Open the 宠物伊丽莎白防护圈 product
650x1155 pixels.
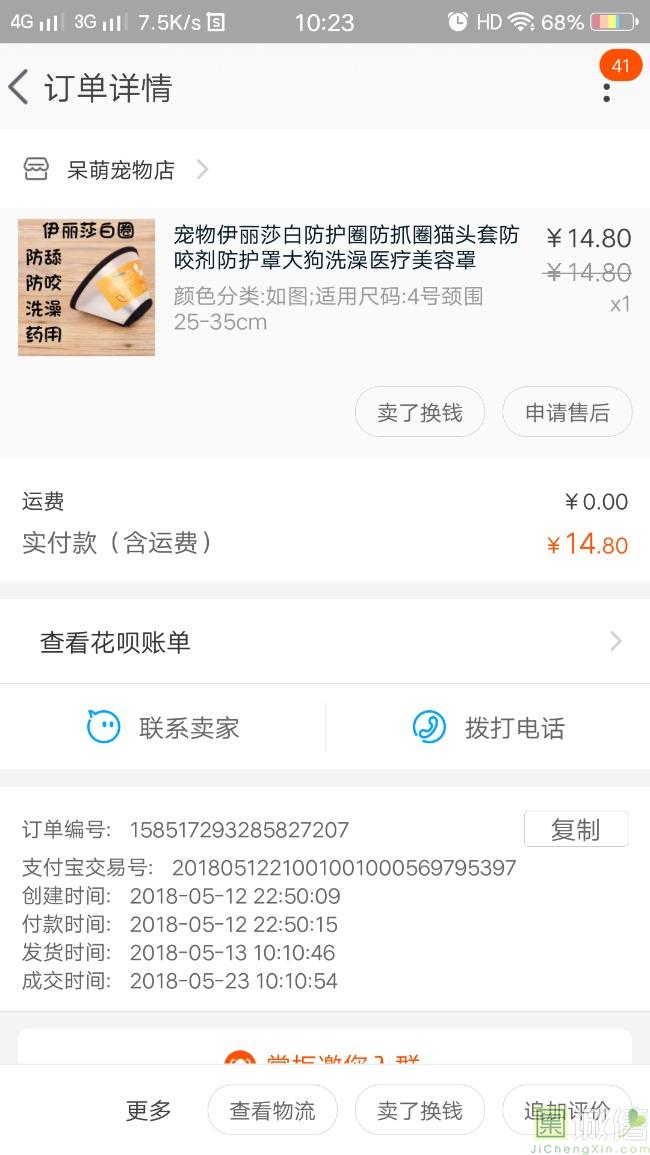[346, 248]
